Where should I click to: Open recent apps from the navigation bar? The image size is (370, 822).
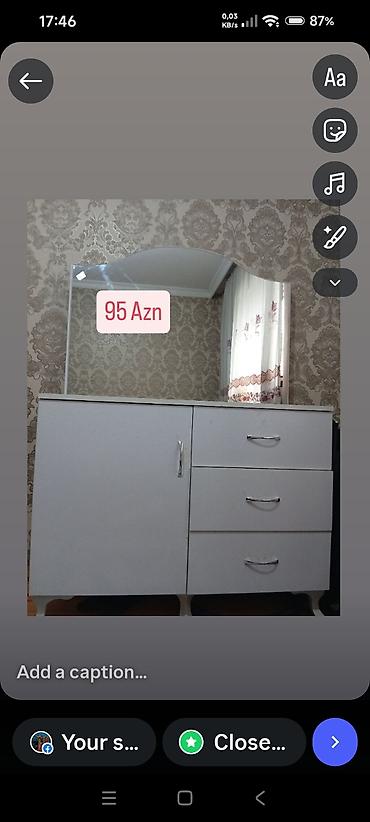click(109, 798)
